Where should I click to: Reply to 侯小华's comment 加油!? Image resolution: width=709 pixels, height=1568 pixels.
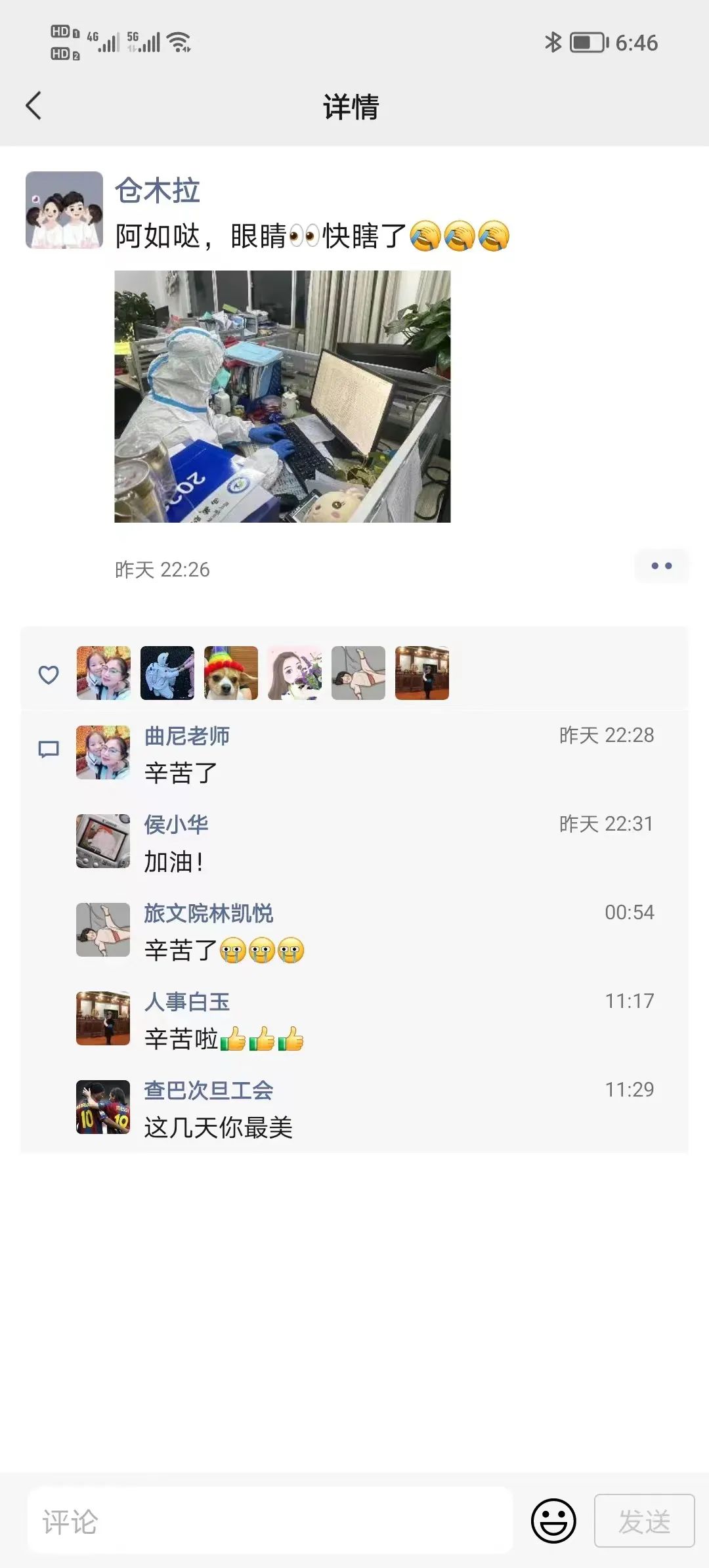(x=174, y=861)
